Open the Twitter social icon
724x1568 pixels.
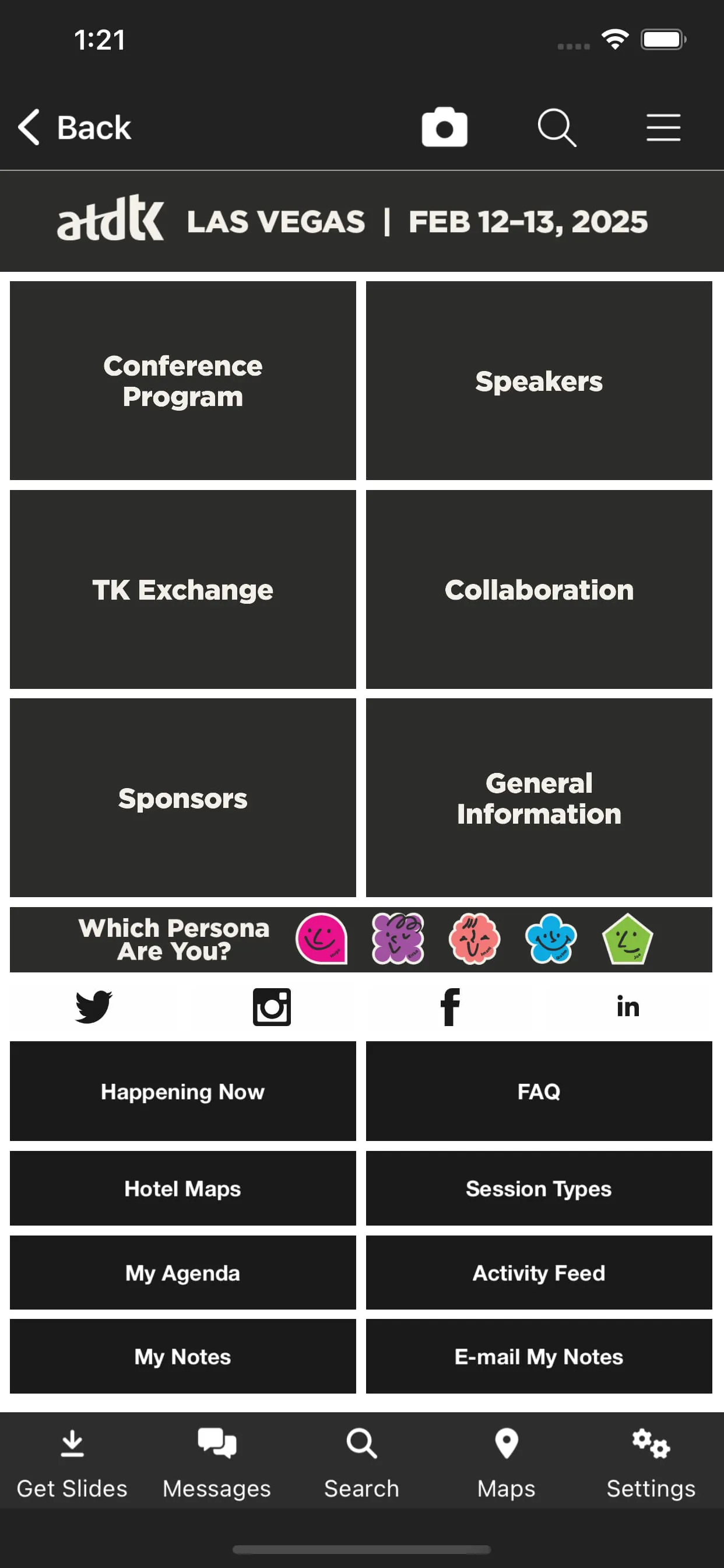tap(92, 1006)
